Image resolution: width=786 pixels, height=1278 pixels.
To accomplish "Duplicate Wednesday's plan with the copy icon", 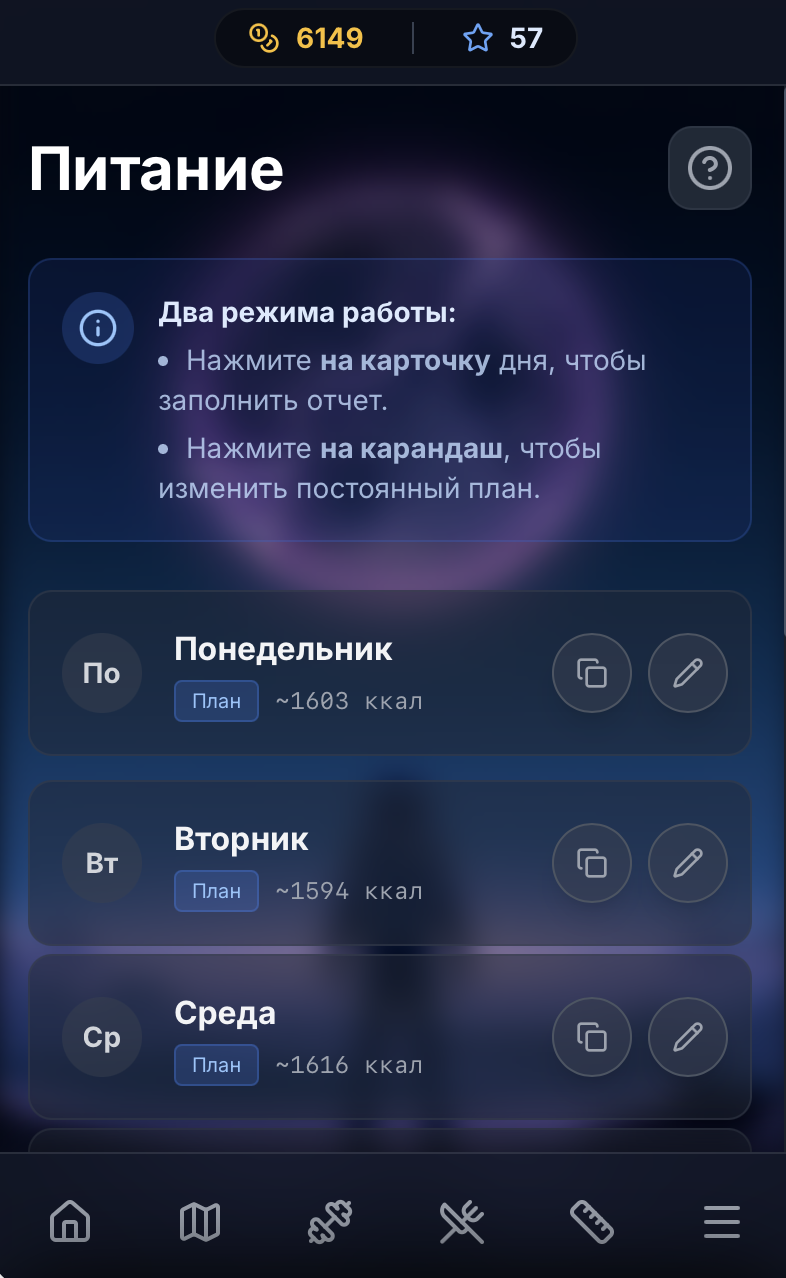I will [591, 1037].
